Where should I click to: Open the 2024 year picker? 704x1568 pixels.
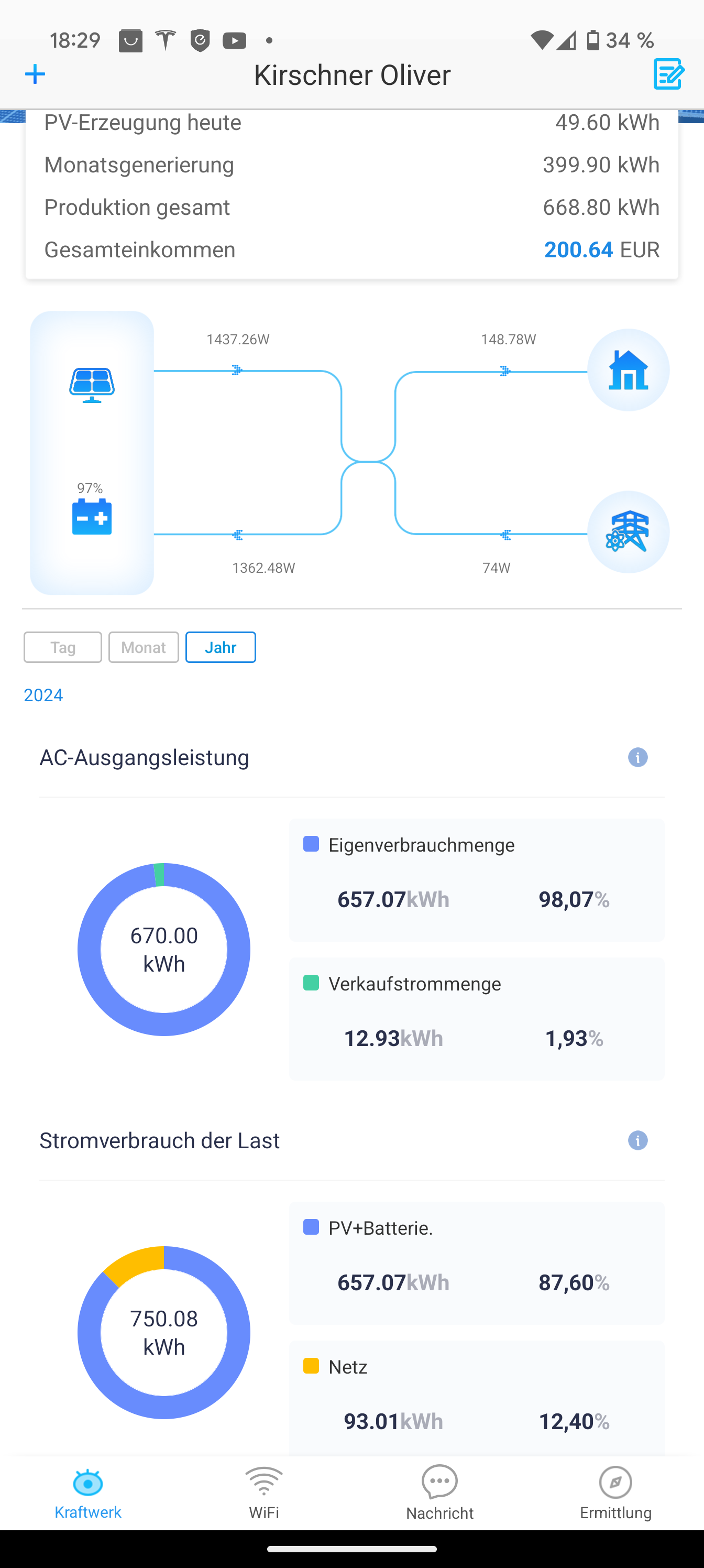point(43,695)
